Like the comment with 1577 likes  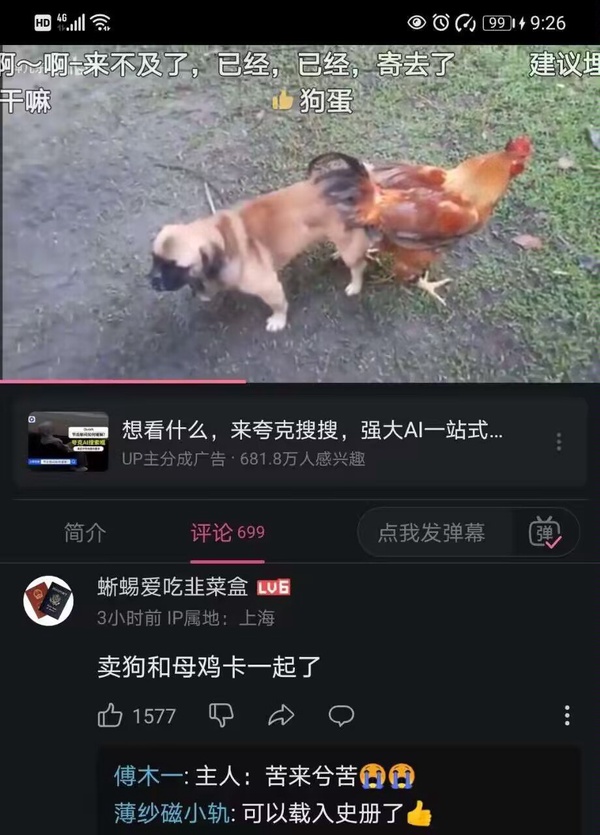pyautogui.click(x=111, y=715)
